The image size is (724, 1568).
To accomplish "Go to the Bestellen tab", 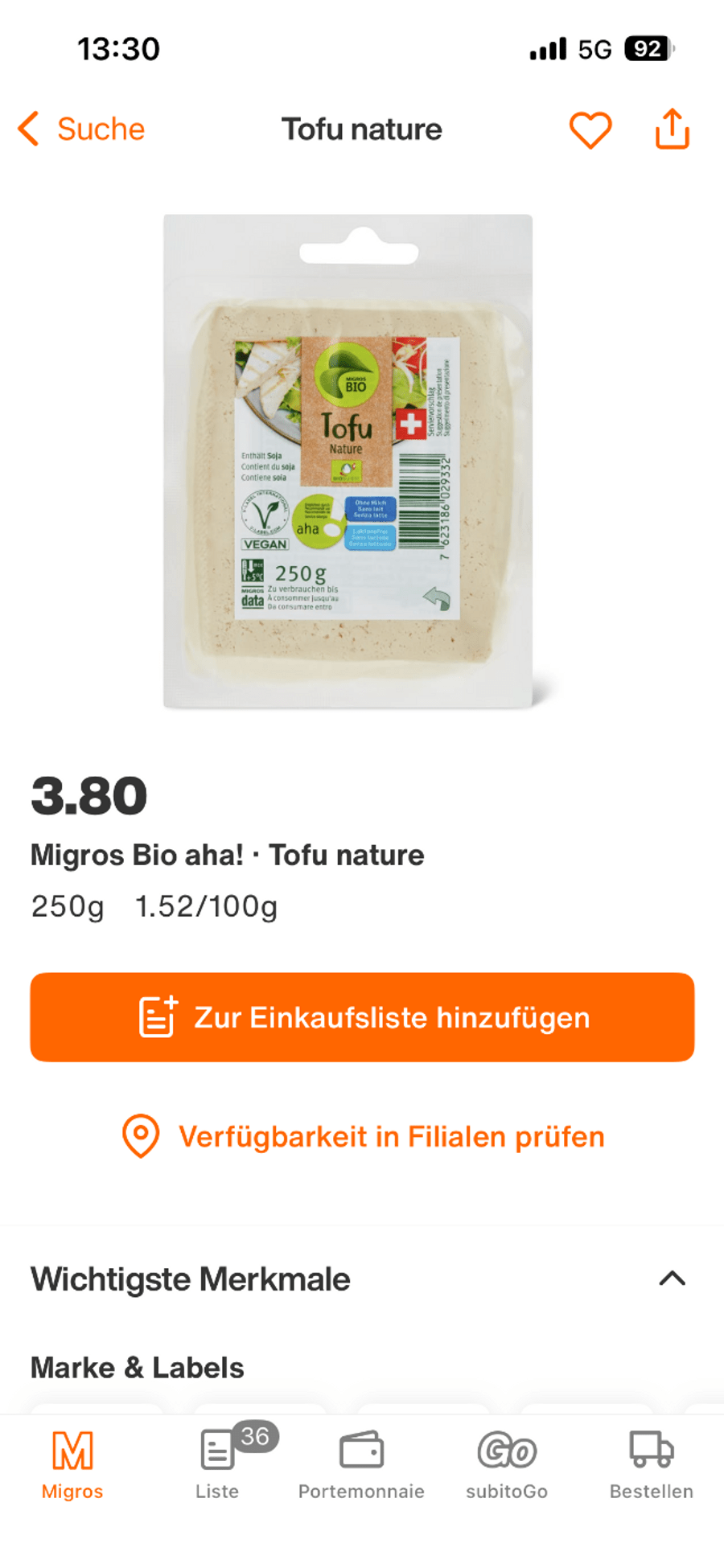I will coord(651,1465).
